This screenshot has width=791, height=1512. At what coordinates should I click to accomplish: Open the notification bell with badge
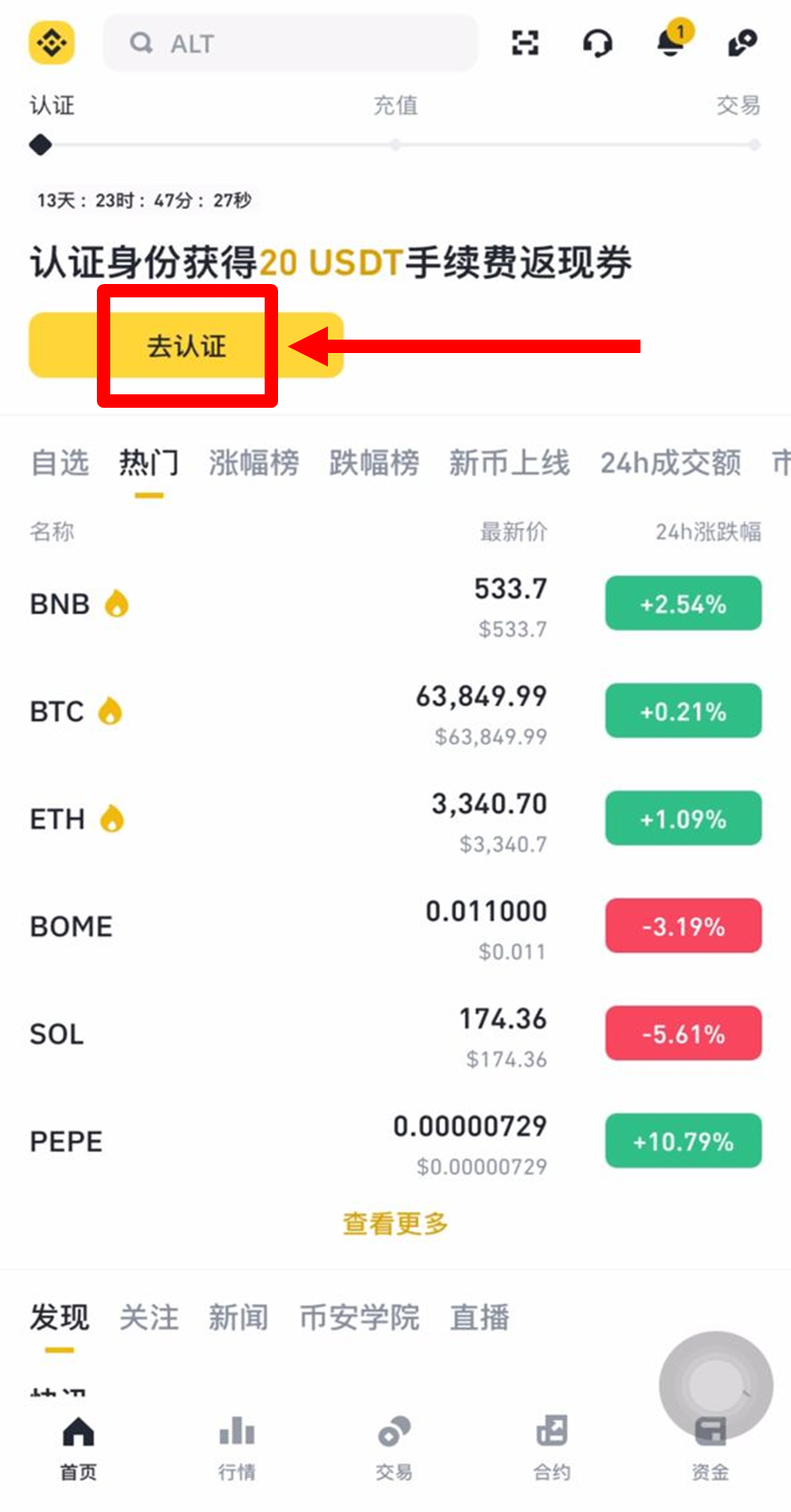click(668, 44)
